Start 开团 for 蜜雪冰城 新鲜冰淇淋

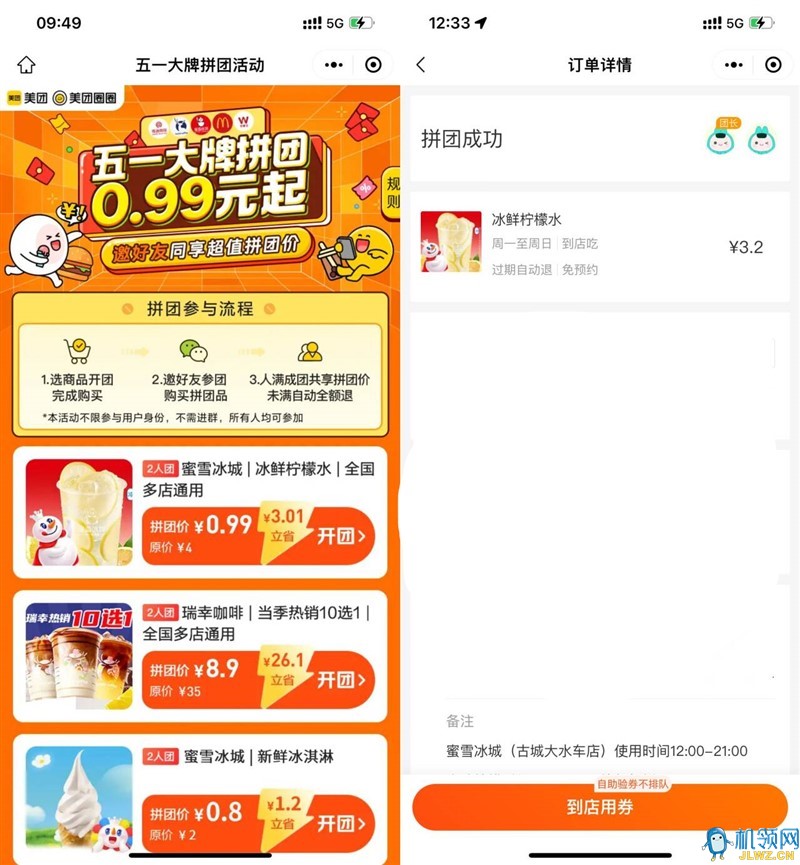pyautogui.click(x=341, y=823)
